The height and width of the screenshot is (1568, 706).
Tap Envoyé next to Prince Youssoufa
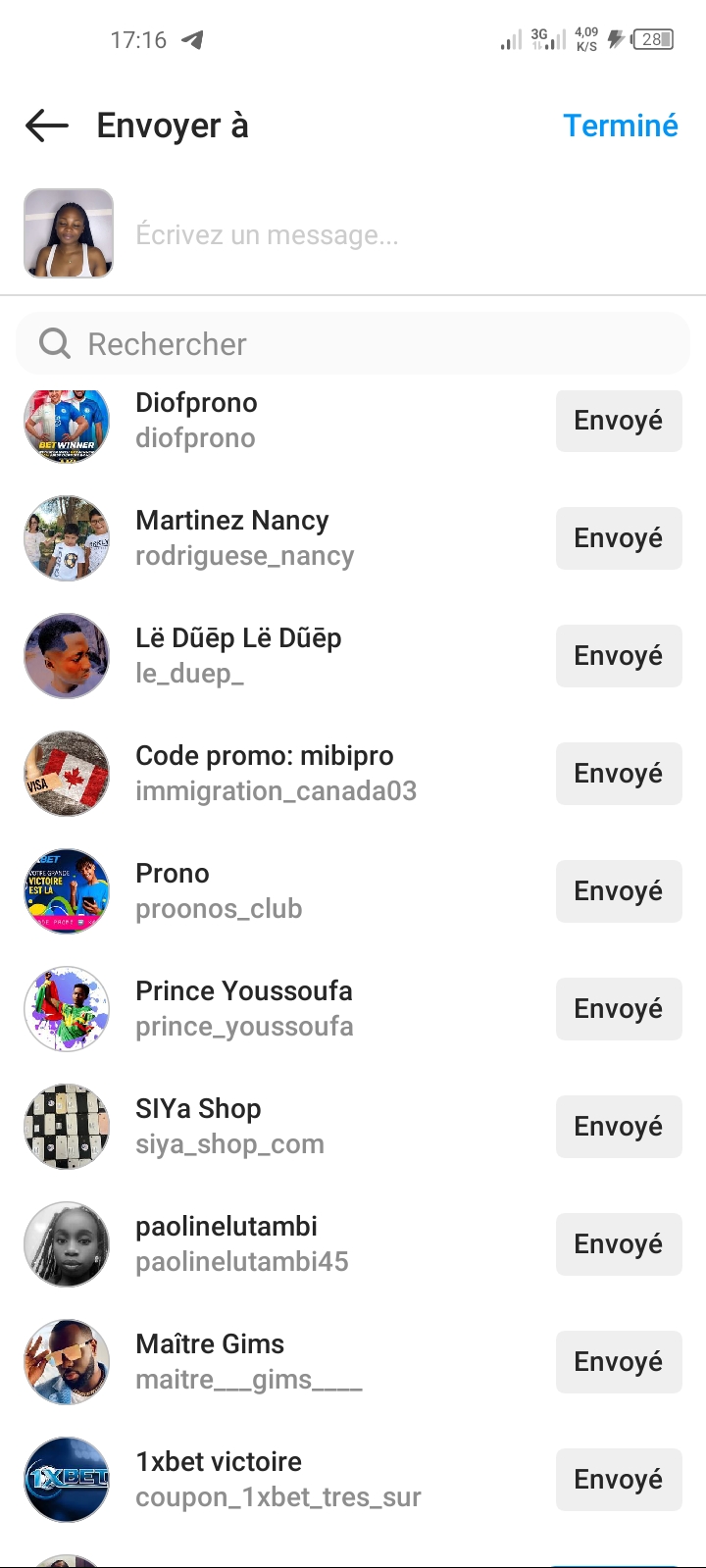click(619, 1009)
